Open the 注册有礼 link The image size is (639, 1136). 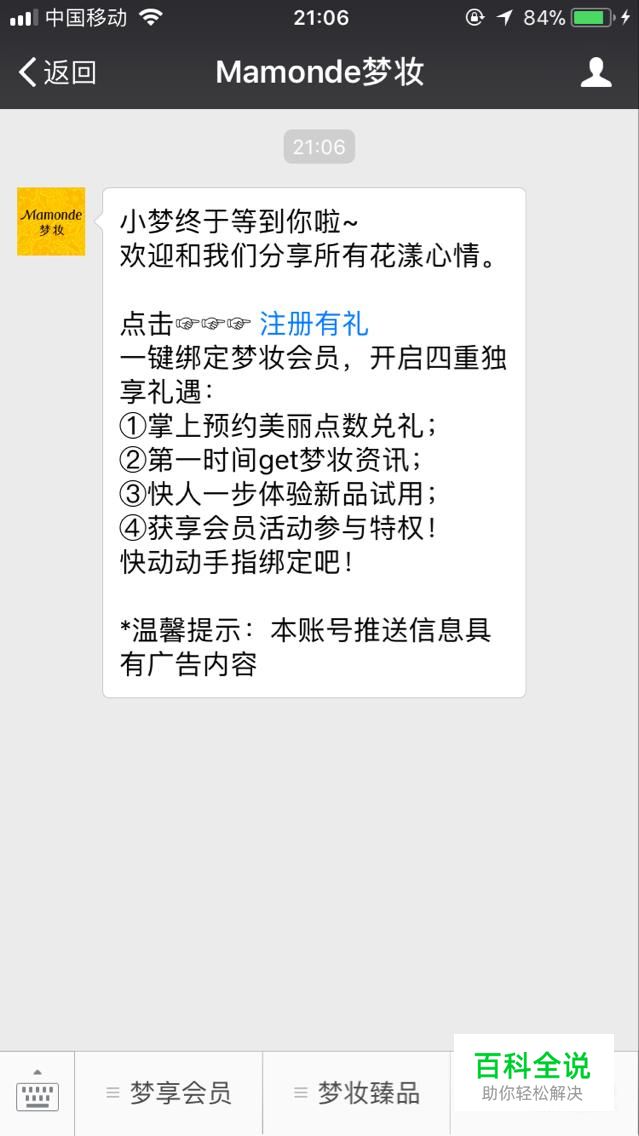click(314, 323)
